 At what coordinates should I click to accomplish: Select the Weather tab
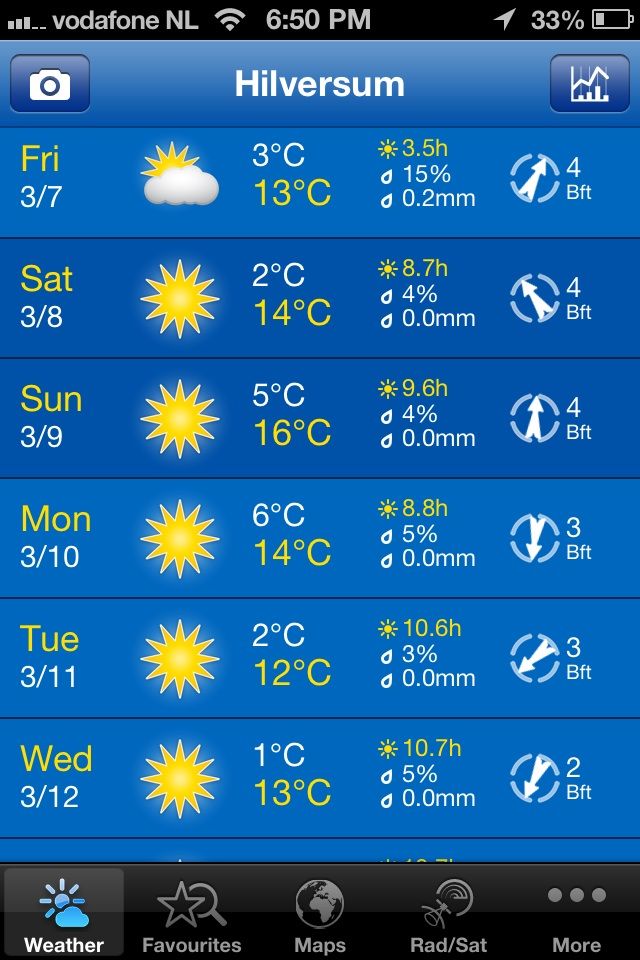(x=64, y=913)
